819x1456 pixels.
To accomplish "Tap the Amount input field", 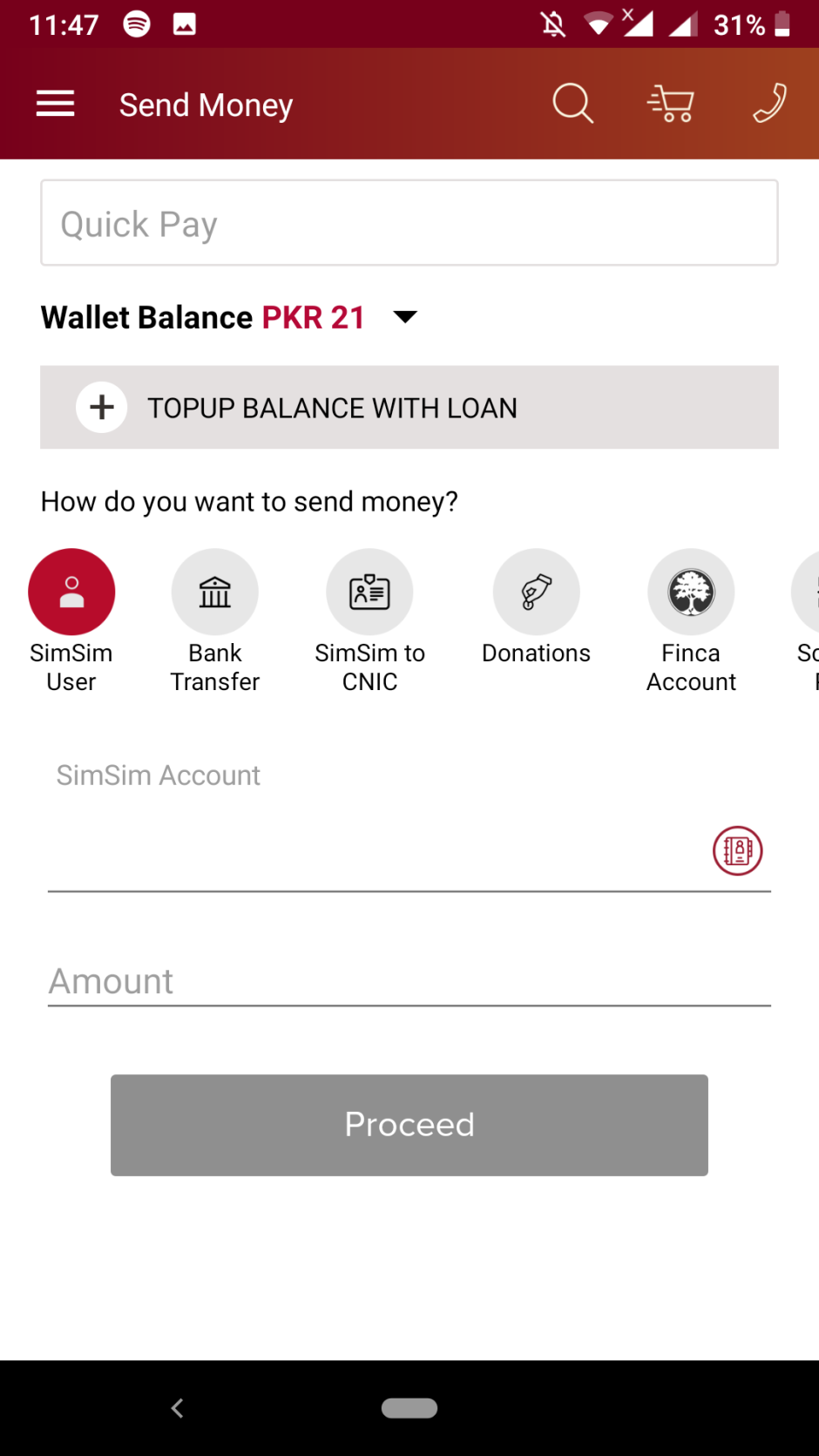I will 409,981.
